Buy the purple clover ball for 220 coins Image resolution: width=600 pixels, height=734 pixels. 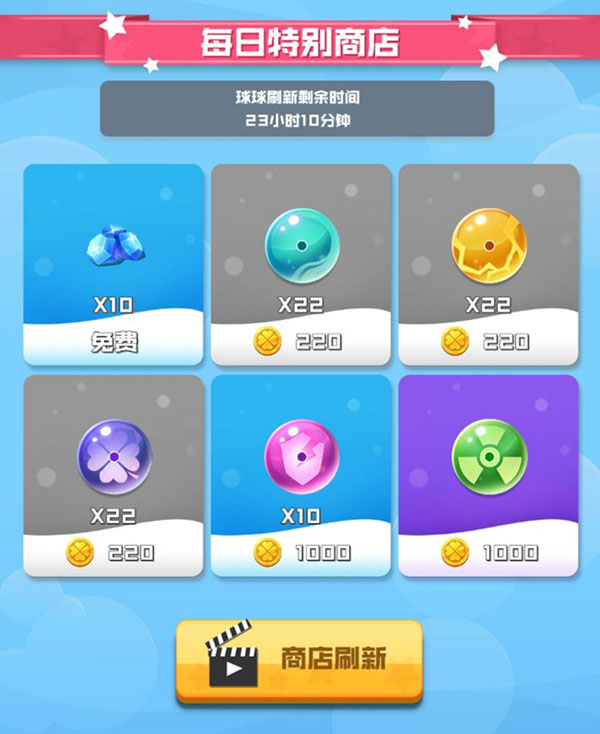coord(113,476)
